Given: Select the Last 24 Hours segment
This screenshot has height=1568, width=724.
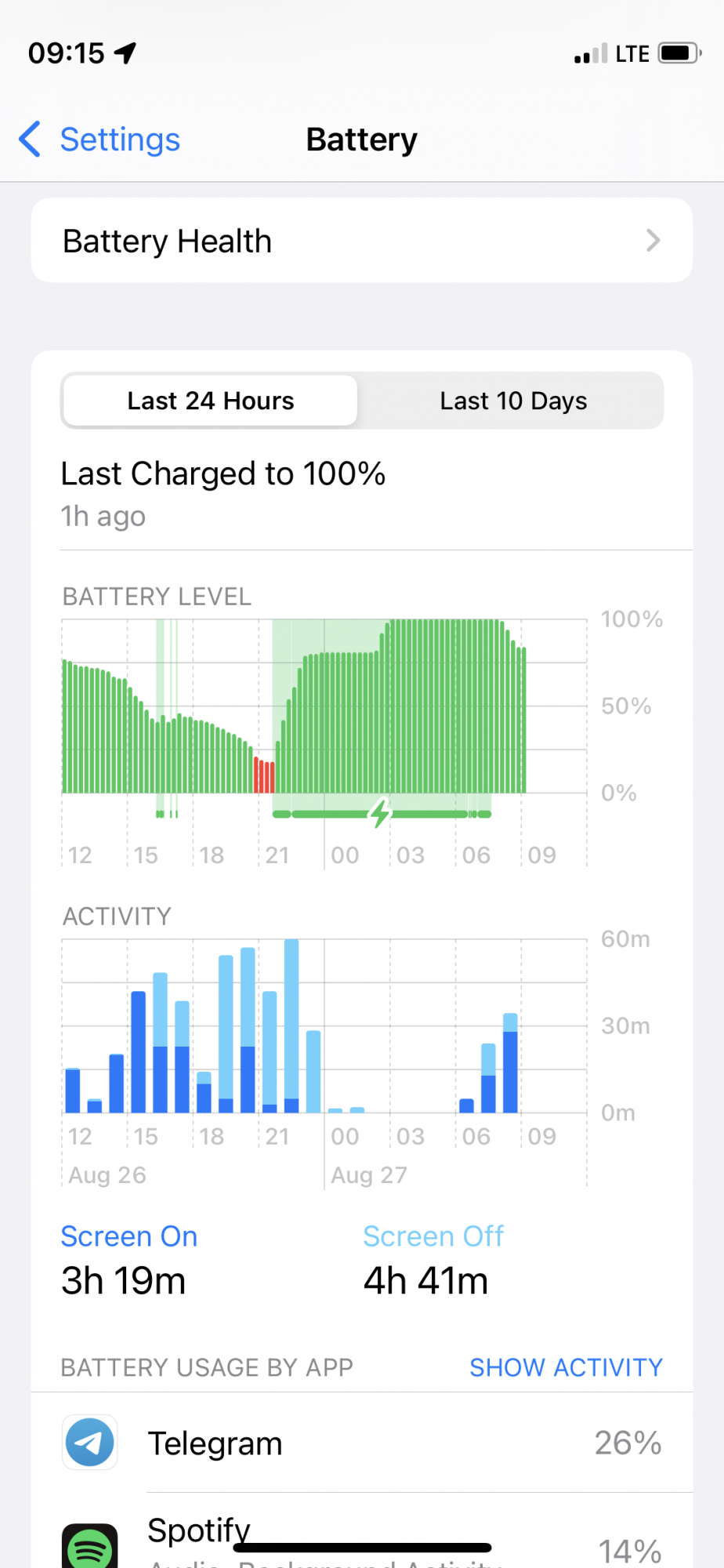Looking at the screenshot, I should (x=210, y=401).
